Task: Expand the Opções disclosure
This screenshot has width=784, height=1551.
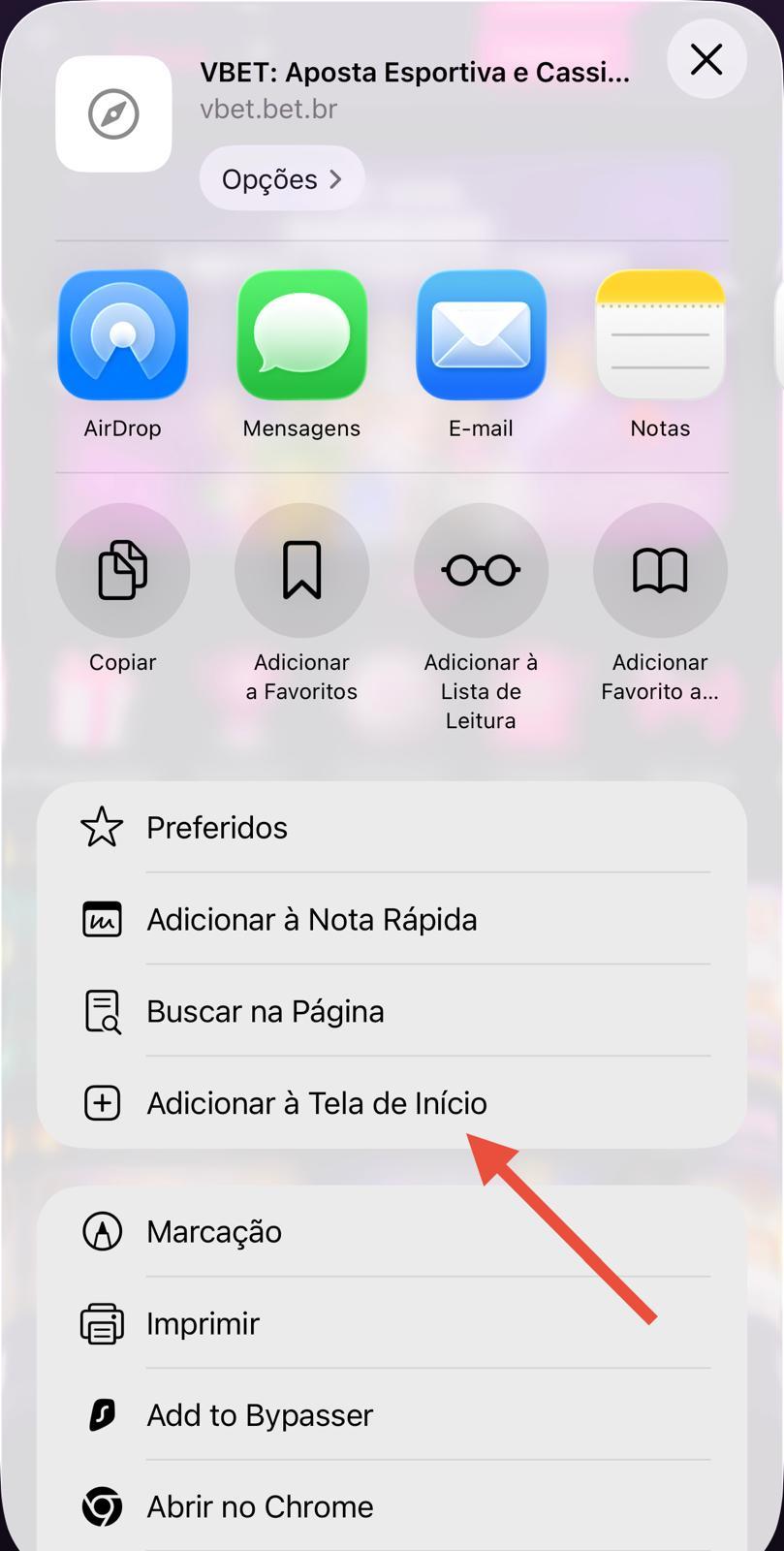Action: click(280, 178)
